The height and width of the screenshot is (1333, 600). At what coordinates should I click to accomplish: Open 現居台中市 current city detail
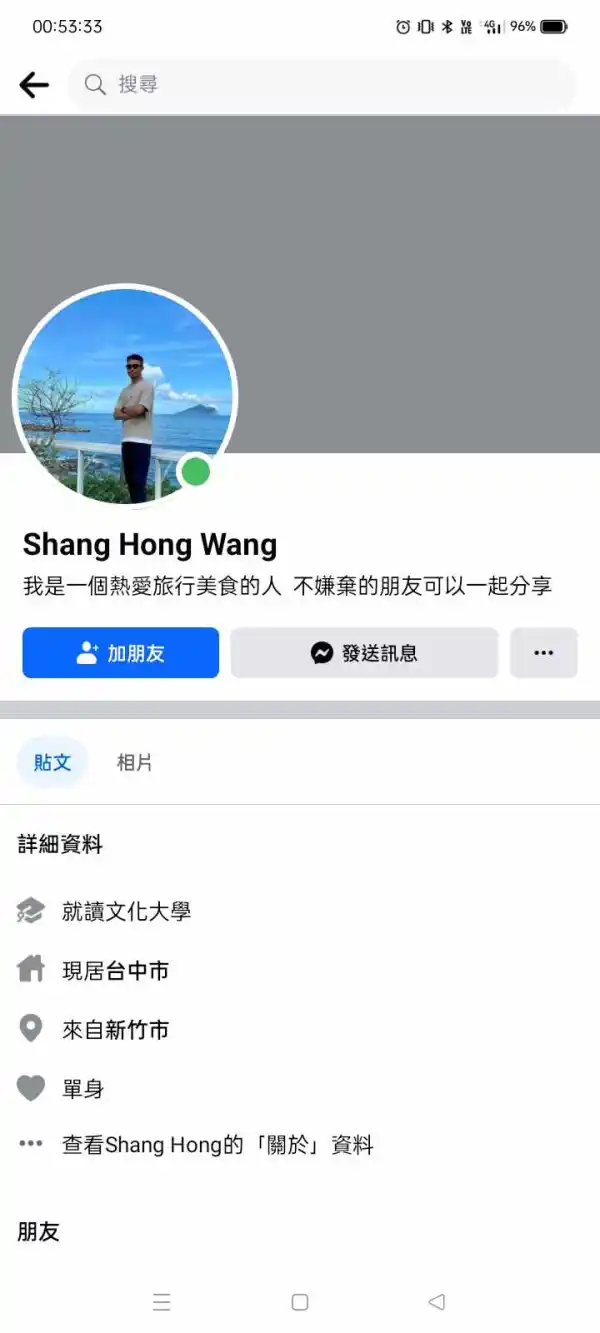click(115, 970)
